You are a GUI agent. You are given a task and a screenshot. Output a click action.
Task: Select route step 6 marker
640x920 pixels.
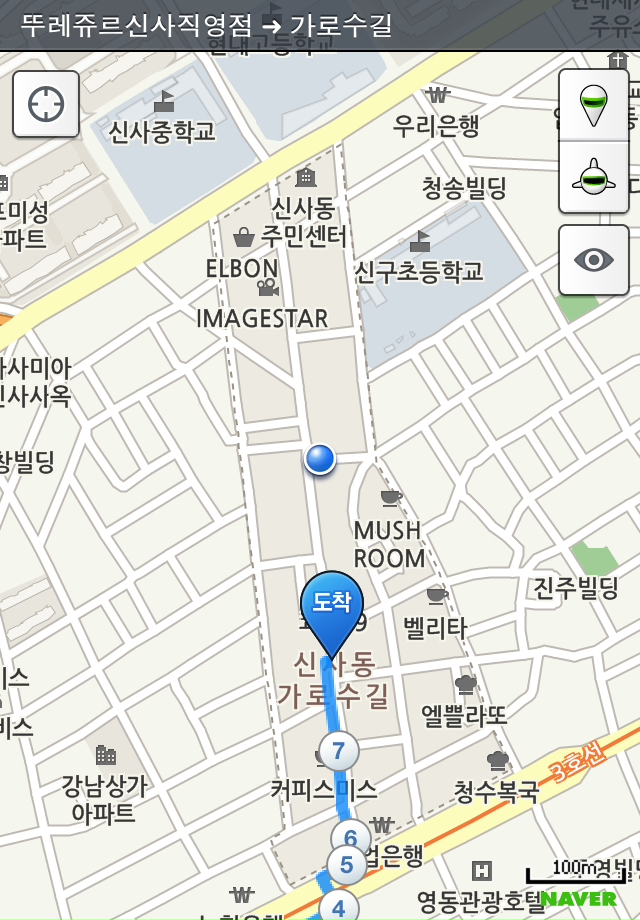[x=351, y=838]
